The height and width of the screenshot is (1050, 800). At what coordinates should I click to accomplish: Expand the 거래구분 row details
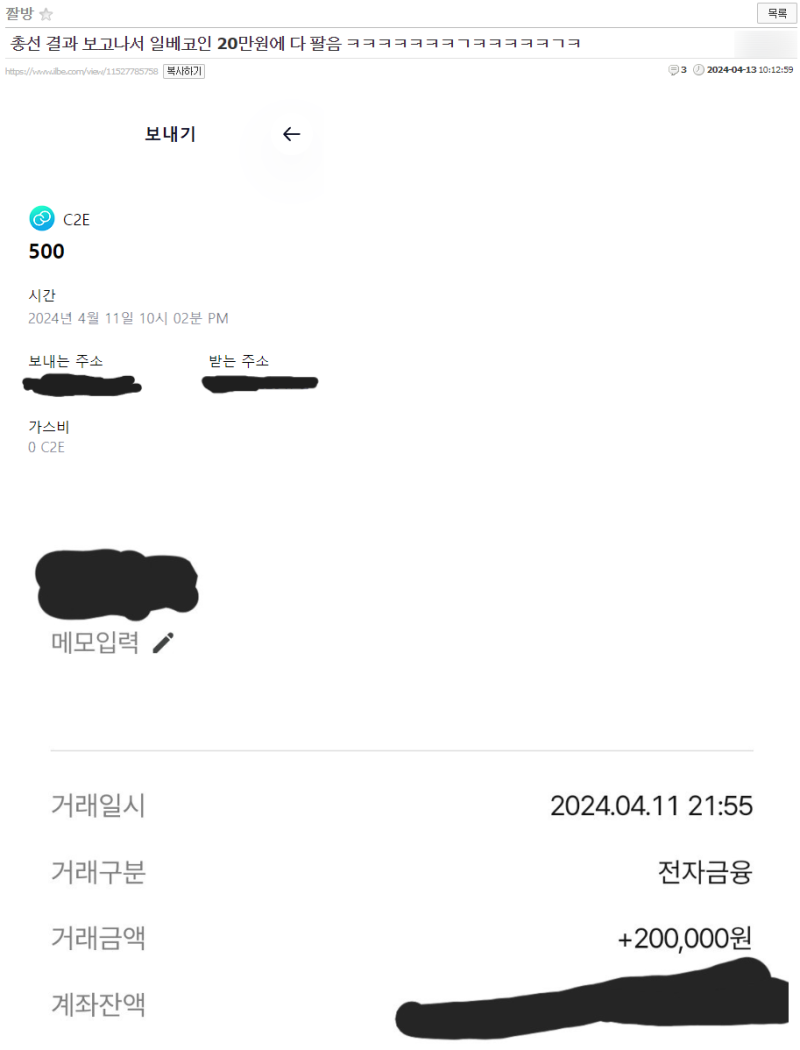click(x=97, y=873)
